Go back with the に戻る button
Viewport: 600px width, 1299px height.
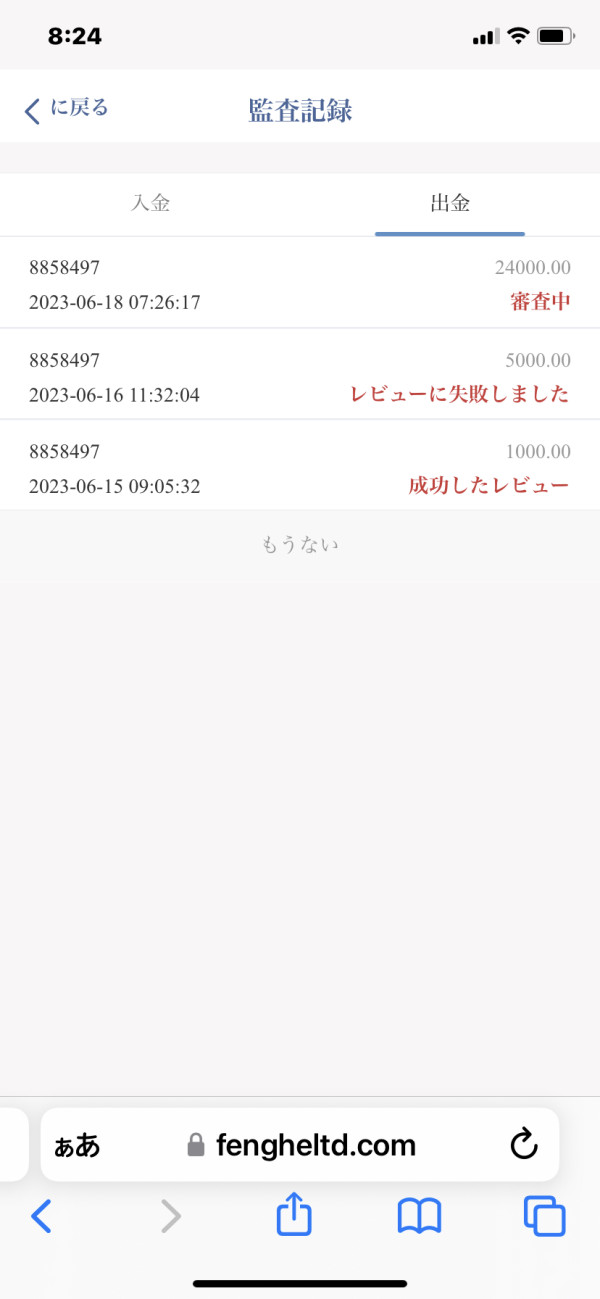[66, 109]
